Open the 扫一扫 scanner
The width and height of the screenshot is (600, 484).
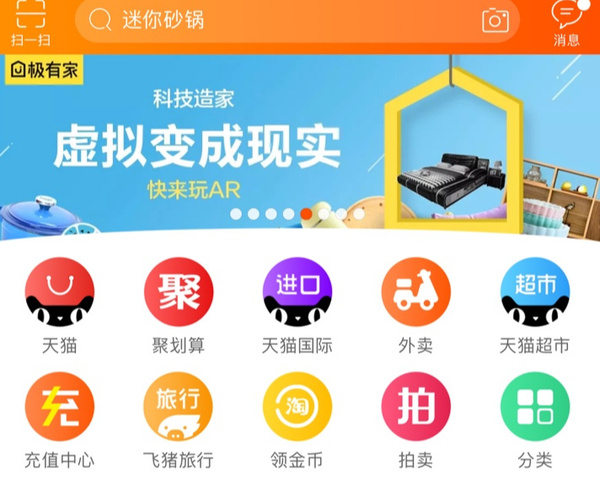point(30,24)
